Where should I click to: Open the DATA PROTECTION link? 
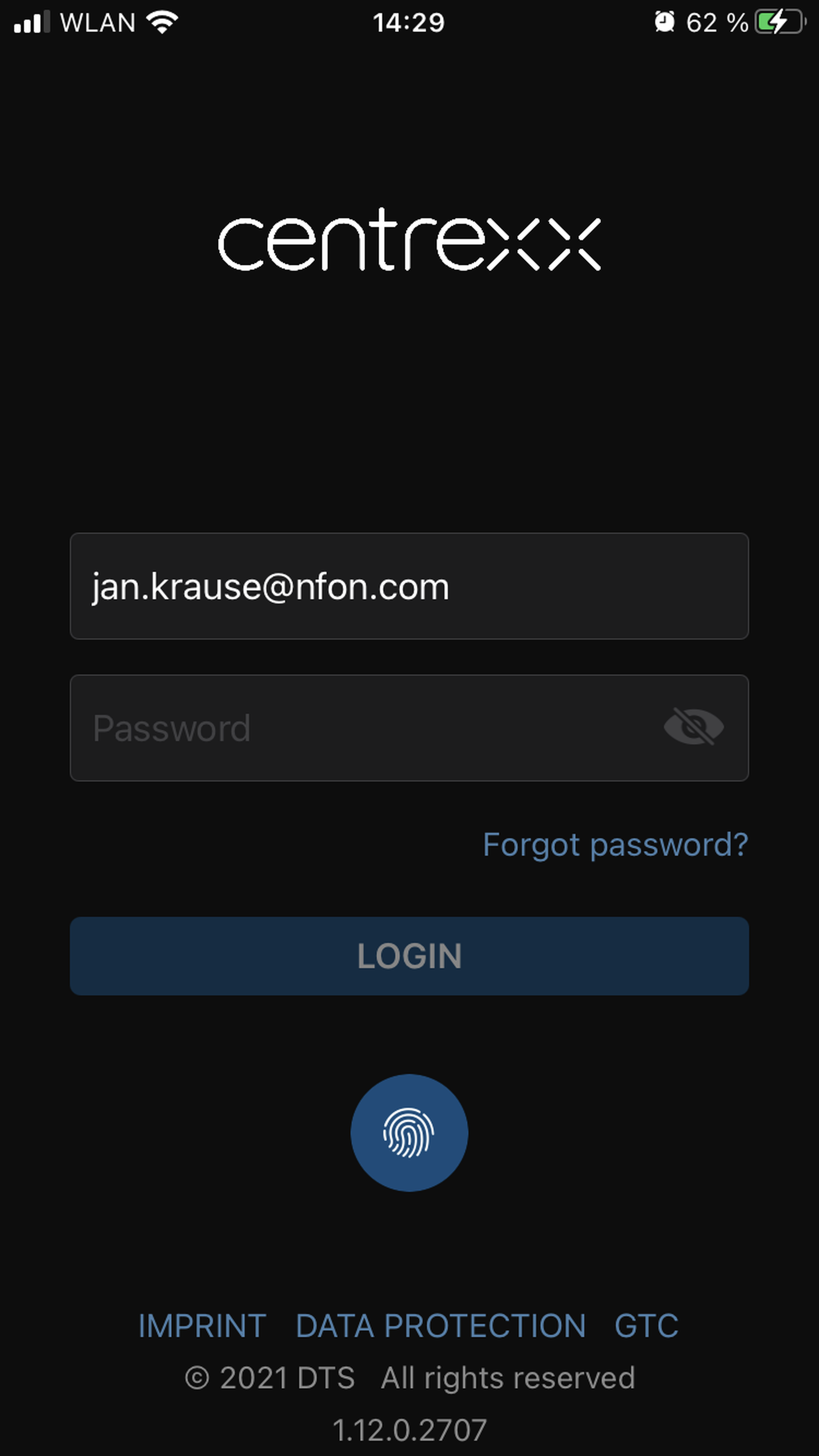coord(441,1326)
